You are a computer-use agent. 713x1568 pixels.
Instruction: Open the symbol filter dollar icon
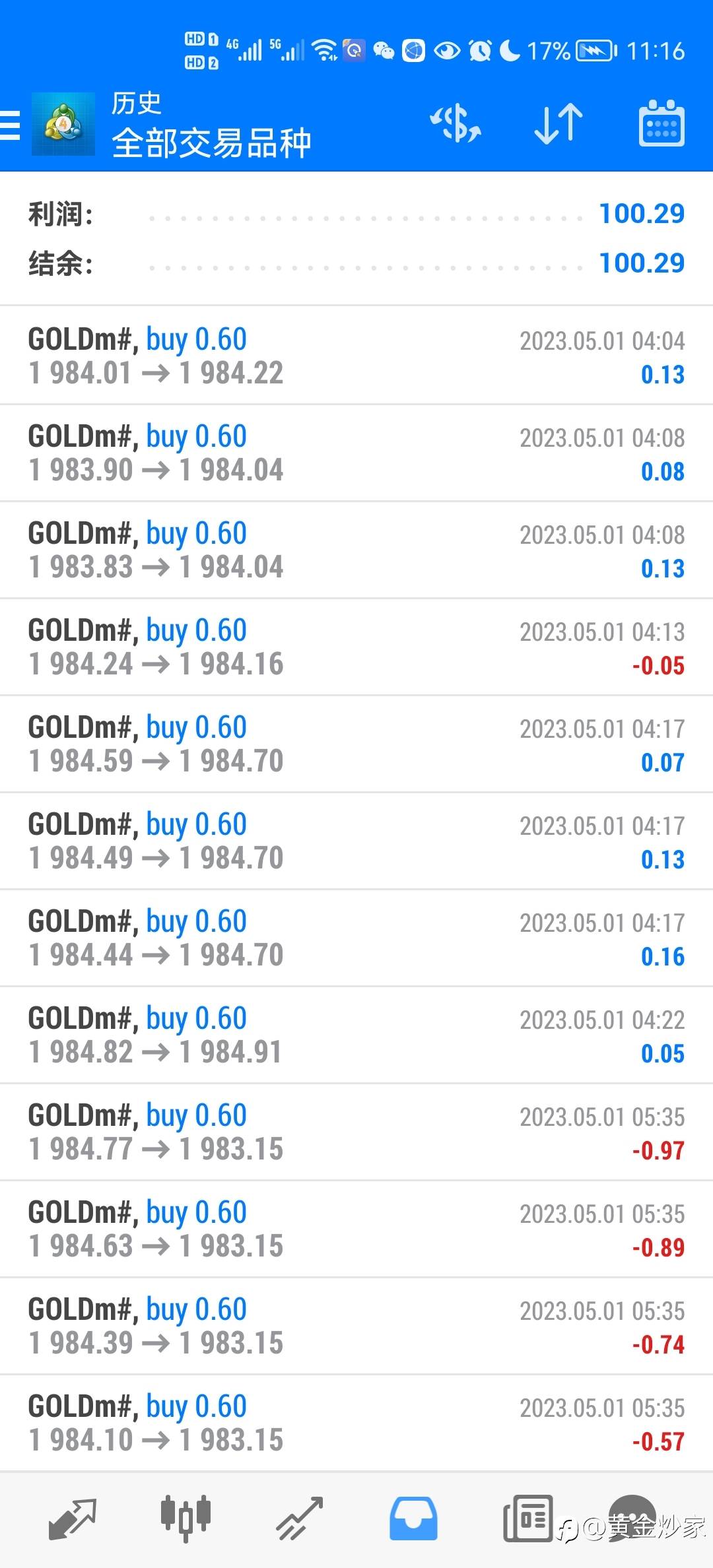tap(456, 123)
